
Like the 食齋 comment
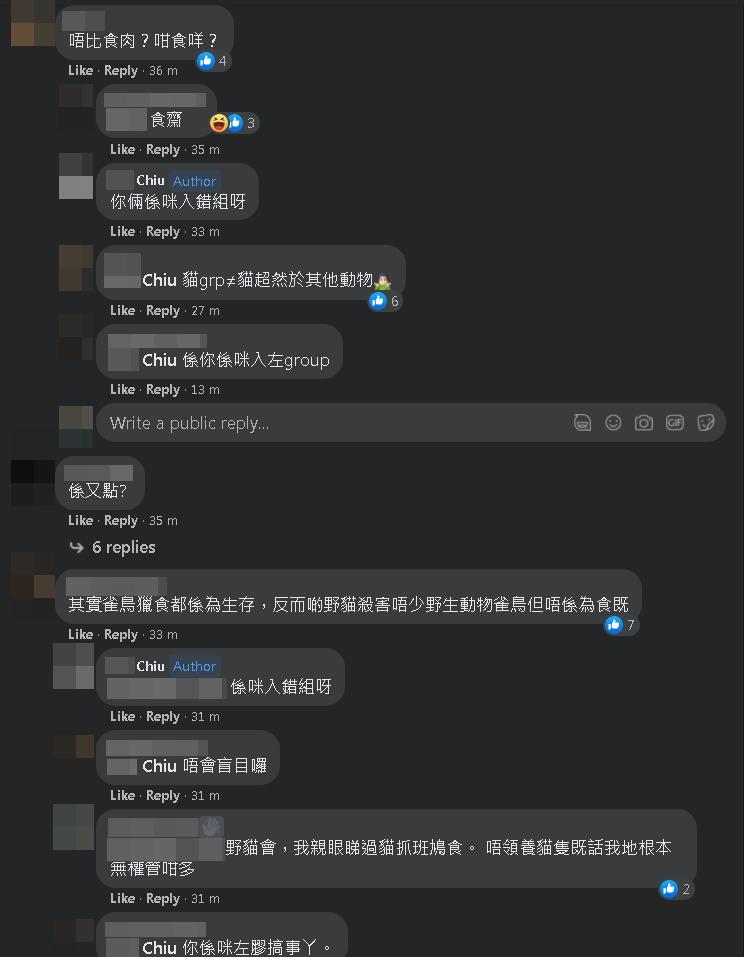(x=122, y=149)
